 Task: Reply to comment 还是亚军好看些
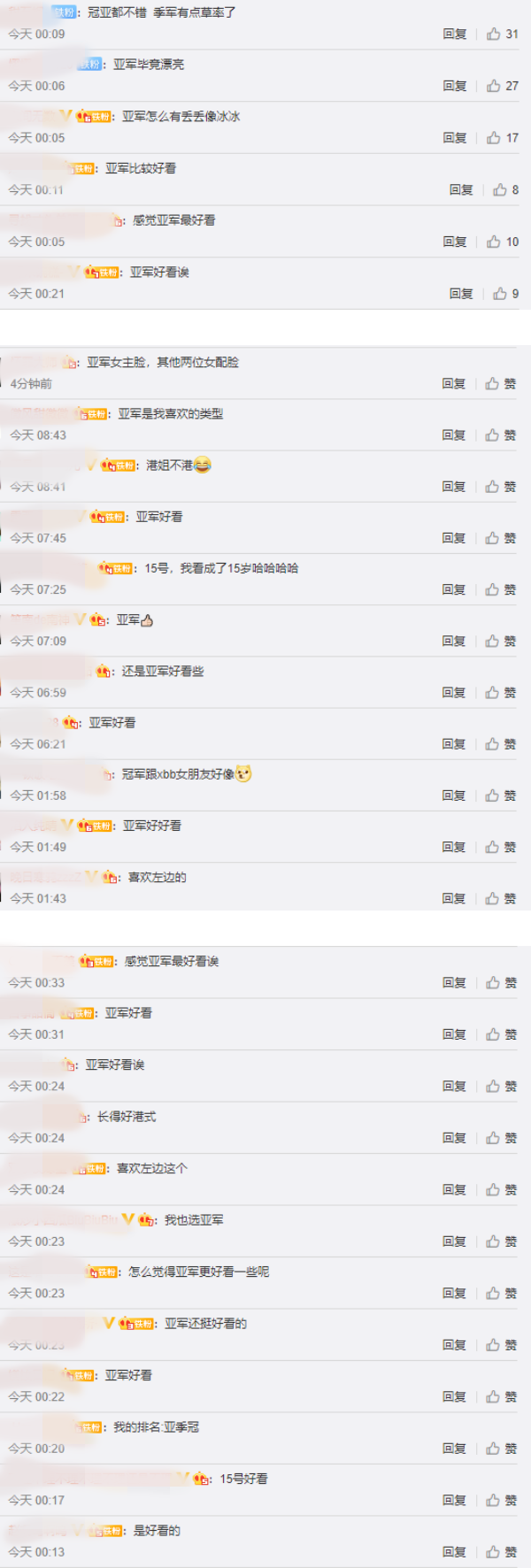point(453,693)
